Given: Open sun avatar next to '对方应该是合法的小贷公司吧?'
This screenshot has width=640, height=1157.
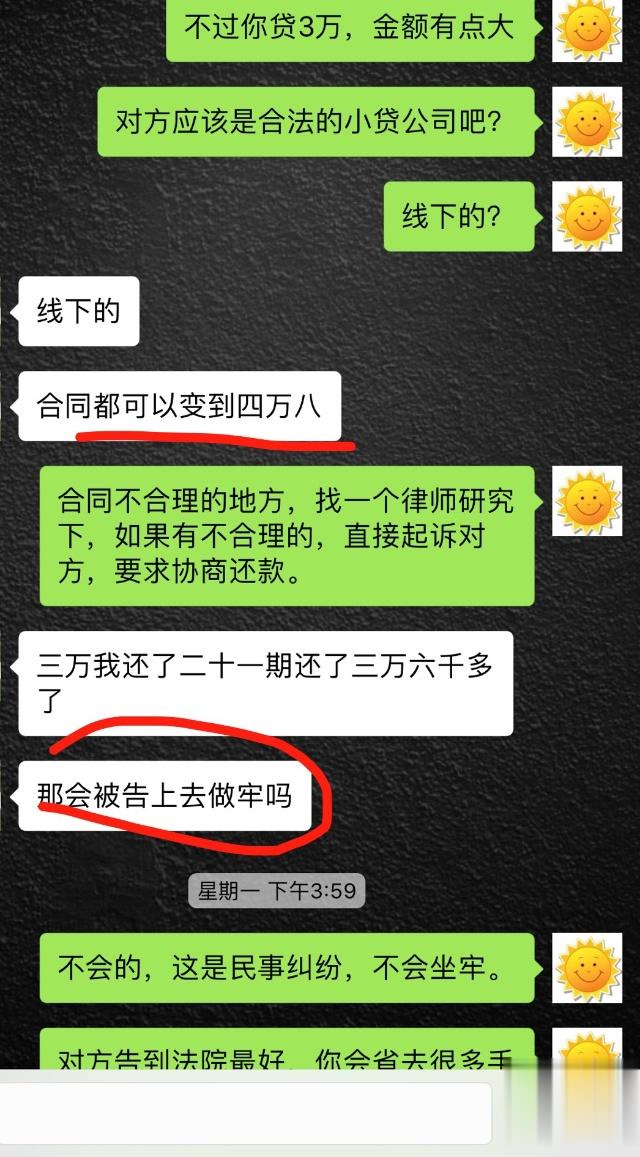Looking at the screenshot, I should pos(587,122).
